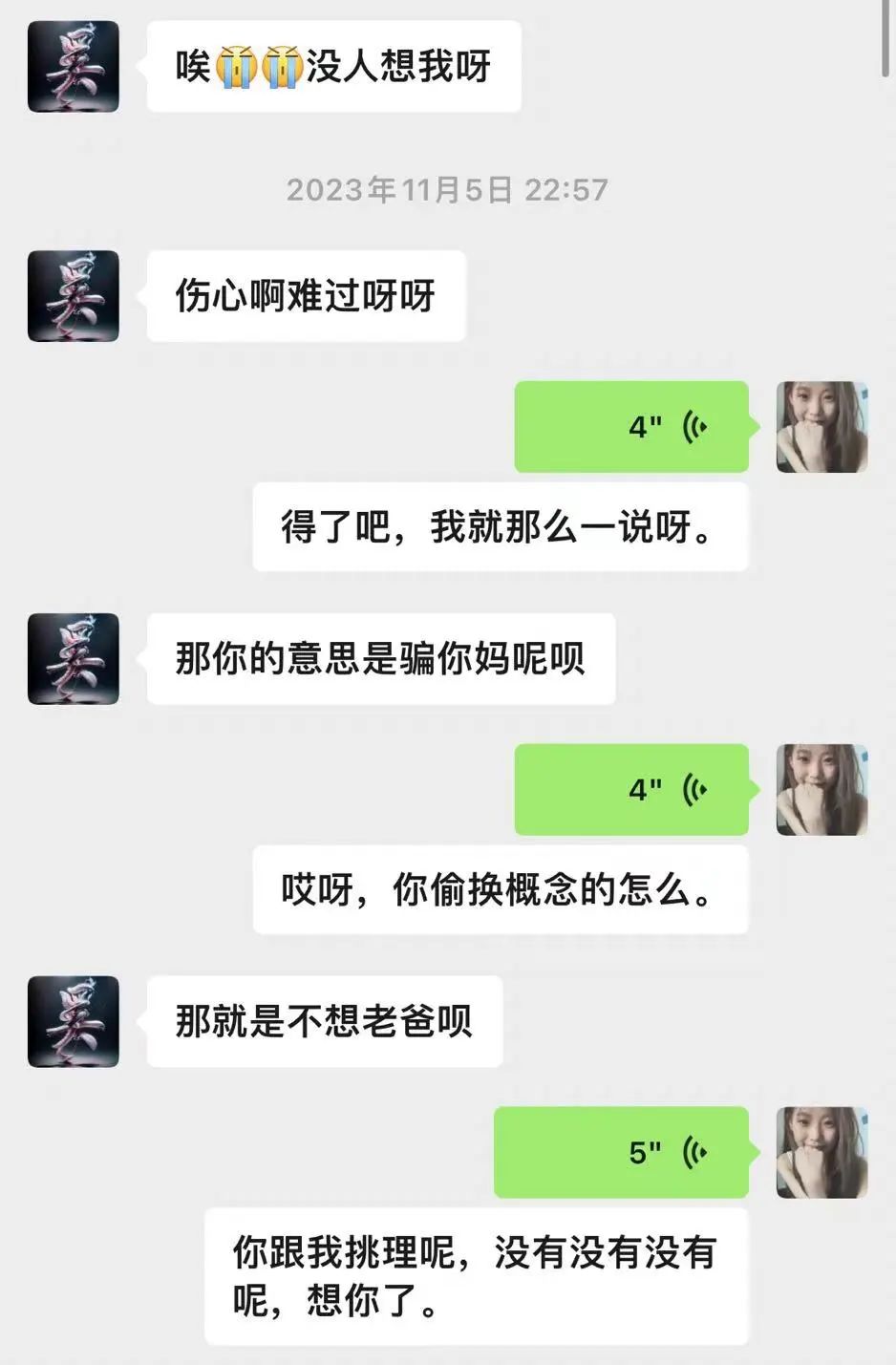Play the voice message above "得了吧，我就那么一说呀。"

630,427
